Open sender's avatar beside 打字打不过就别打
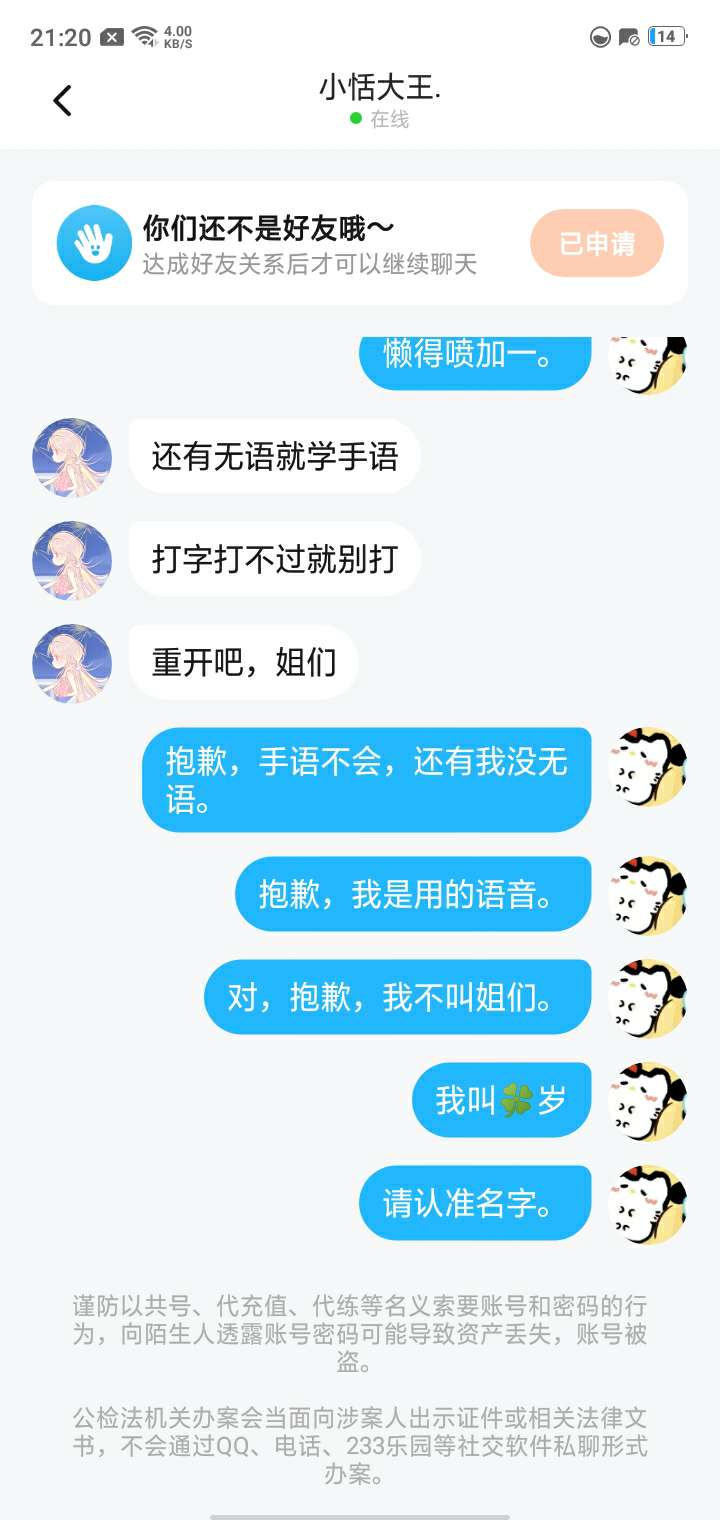This screenshot has width=720, height=1520. tap(72, 560)
